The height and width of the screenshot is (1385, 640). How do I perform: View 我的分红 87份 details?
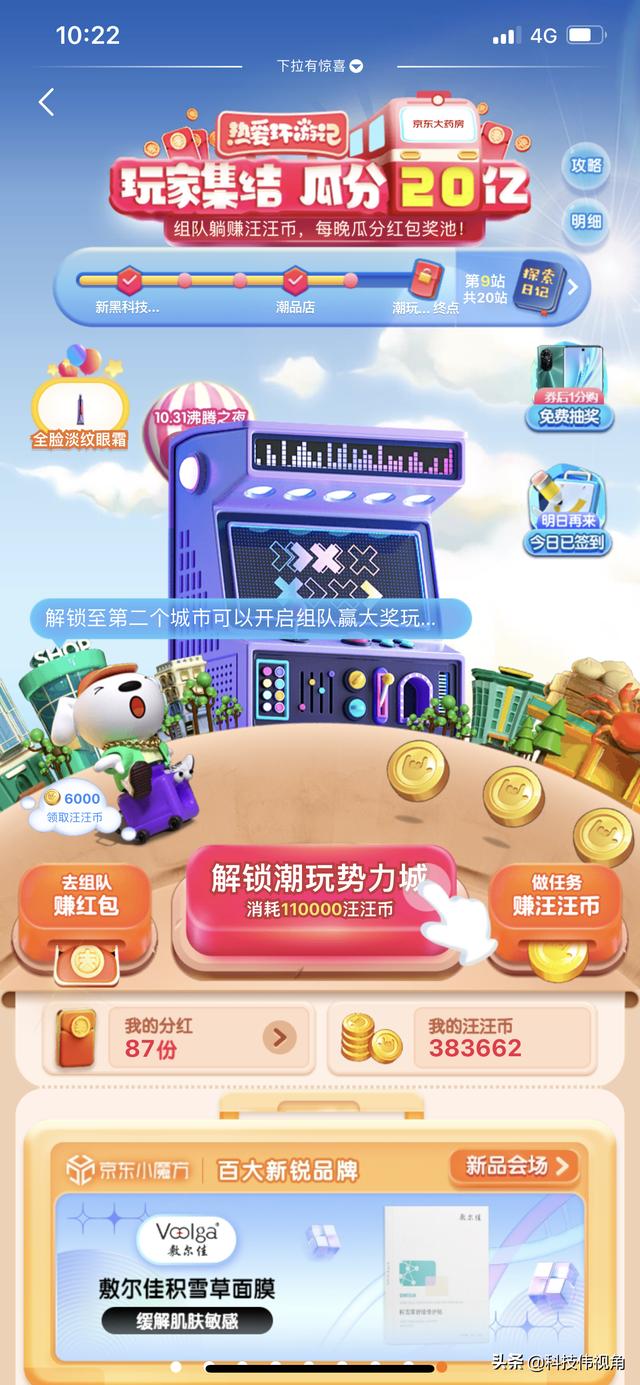pyautogui.click(x=178, y=1037)
